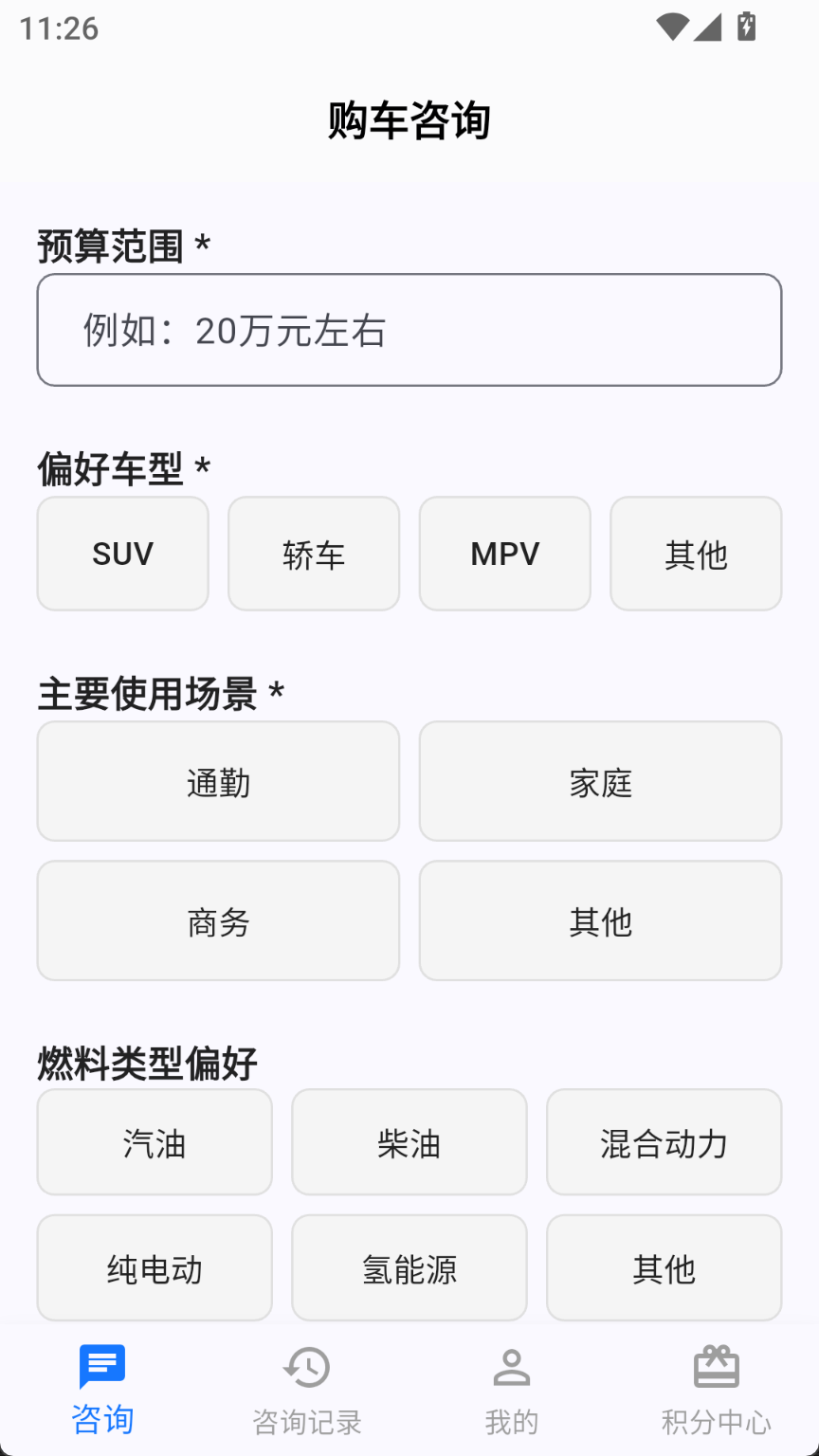This screenshot has width=819, height=1456.
Task: Pick 其他 in the vehicle type row
Action: pos(696,553)
